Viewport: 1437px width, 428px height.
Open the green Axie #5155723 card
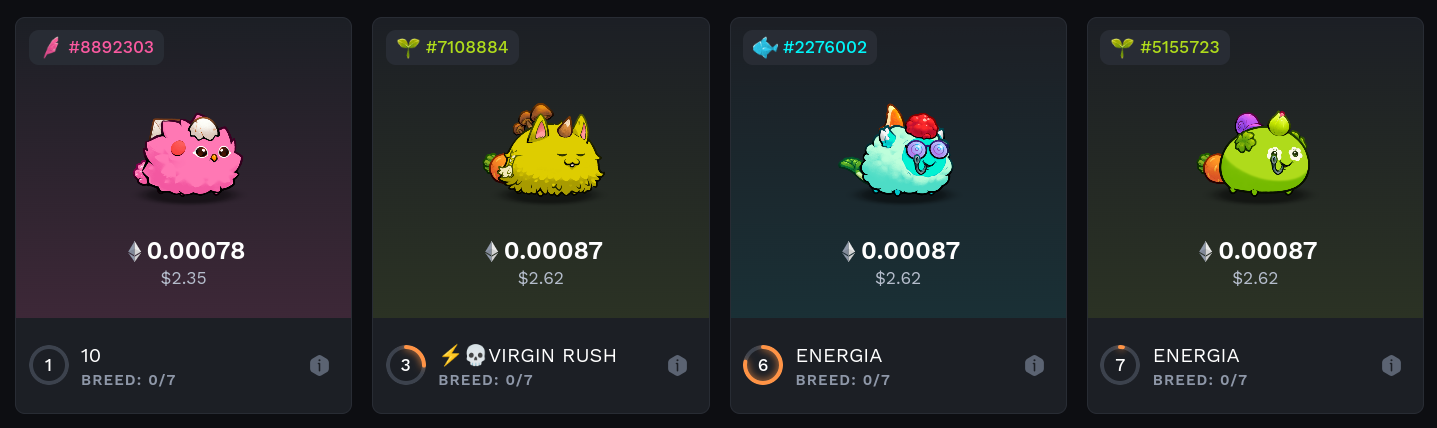coord(1255,160)
